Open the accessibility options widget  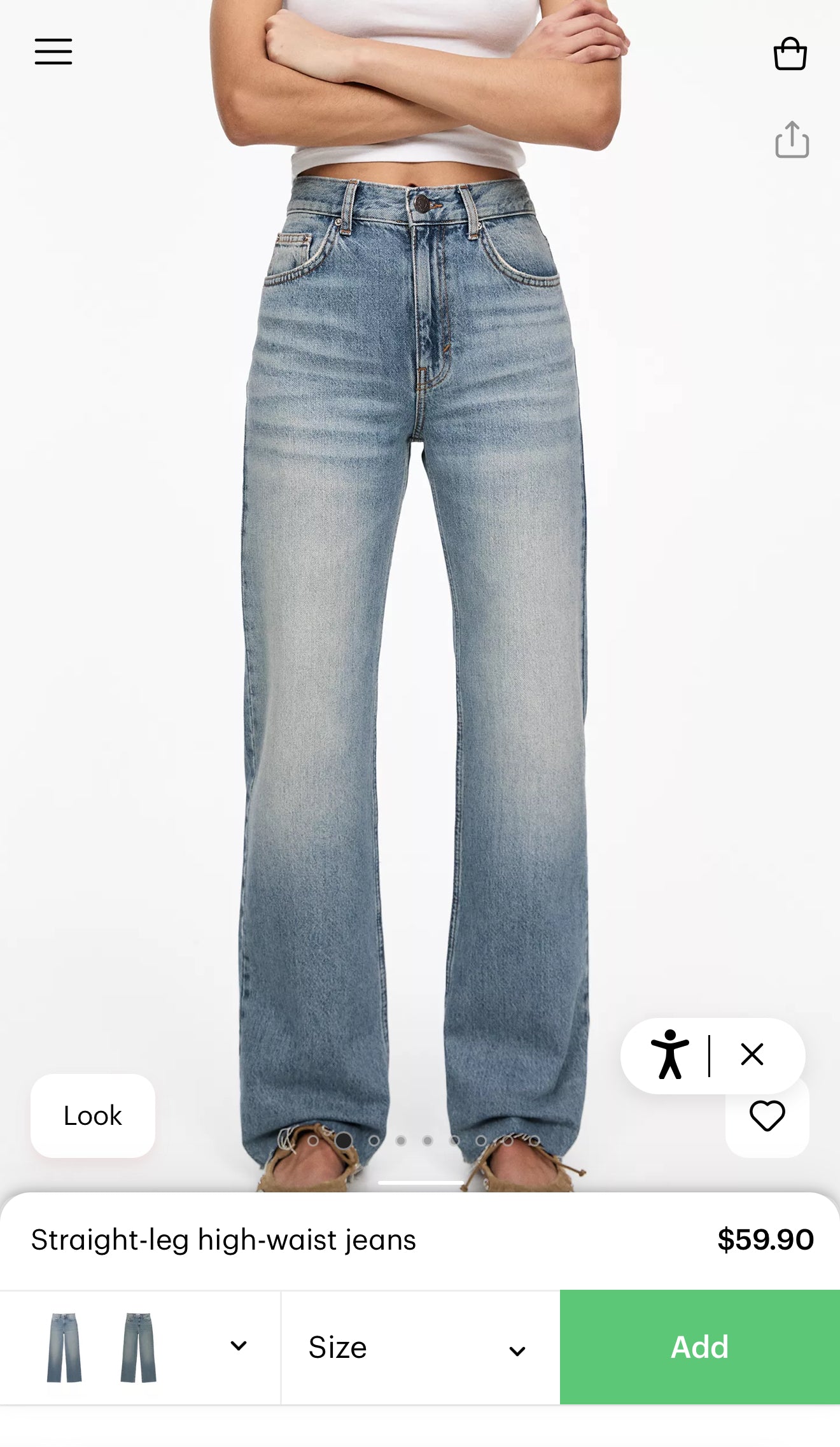coord(670,1055)
